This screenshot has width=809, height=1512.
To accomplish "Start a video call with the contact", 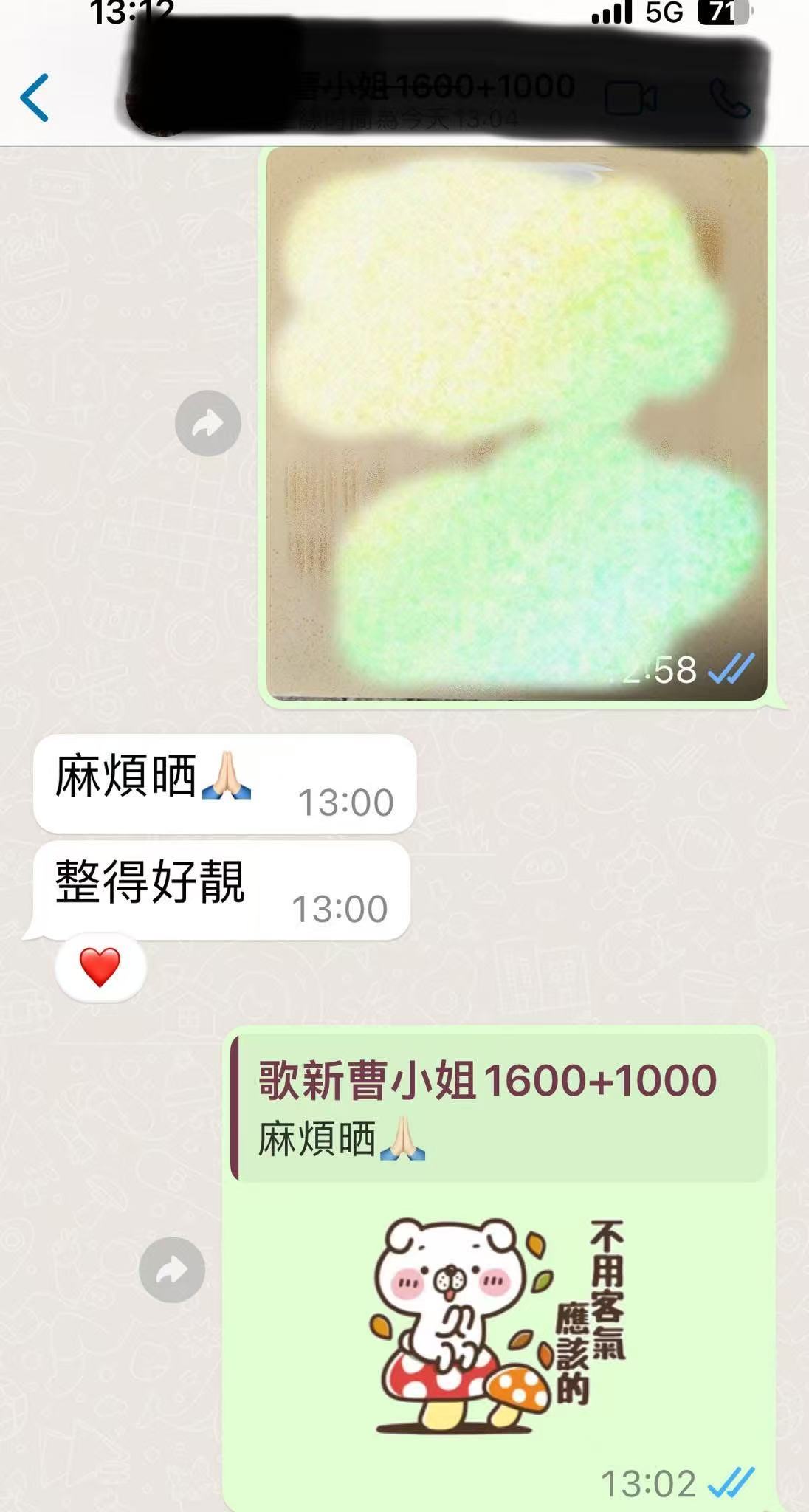I will (x=630, y=99).
